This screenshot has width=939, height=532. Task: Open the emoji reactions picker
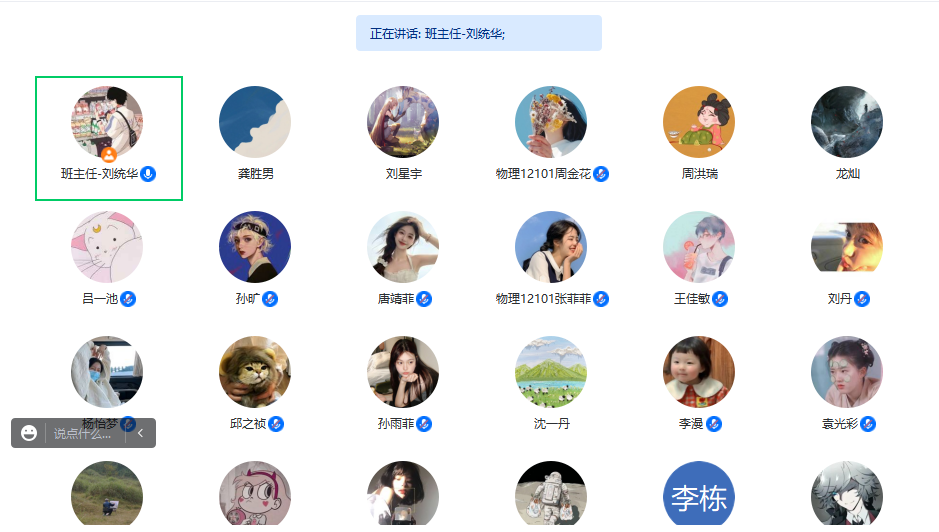(29, 433)
